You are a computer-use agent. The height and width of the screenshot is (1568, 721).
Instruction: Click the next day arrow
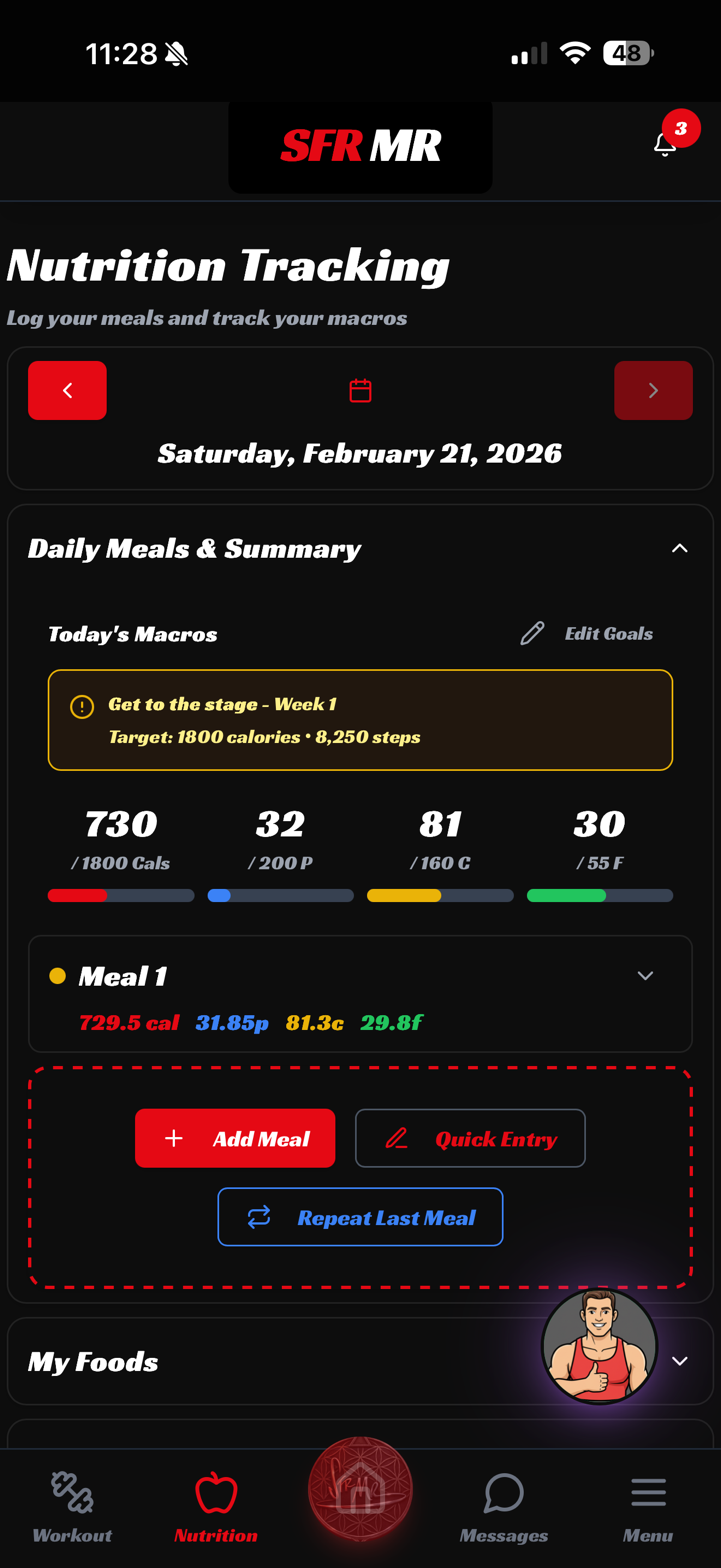[653, 390]
